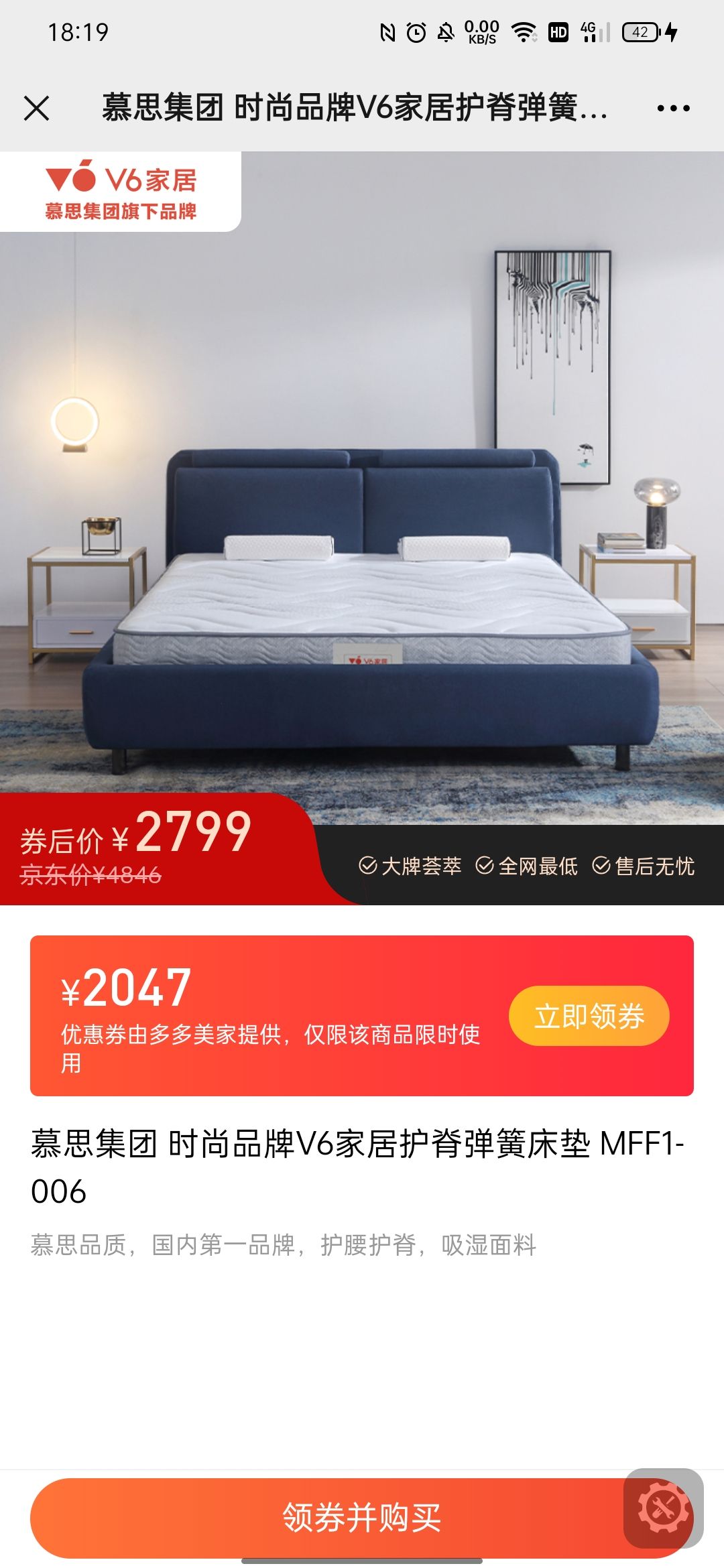This screenshot has width=724, height=1568.
Task: Open the three-dot overflow menu
Action: [673, 108]
